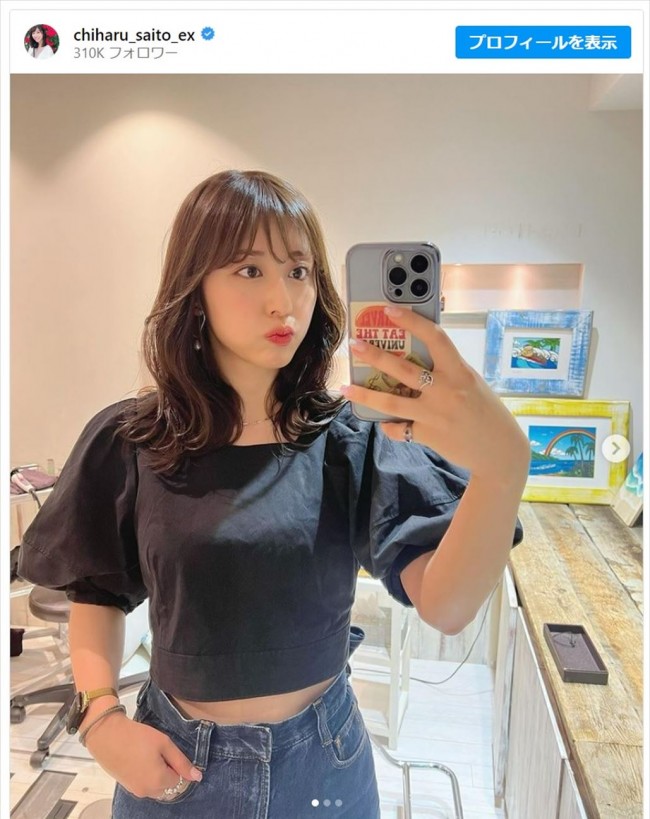650x819 pixels.
Task: Open the chiharu_saito_ex username link
Action: pyautogui.click(x=133, y=34)
